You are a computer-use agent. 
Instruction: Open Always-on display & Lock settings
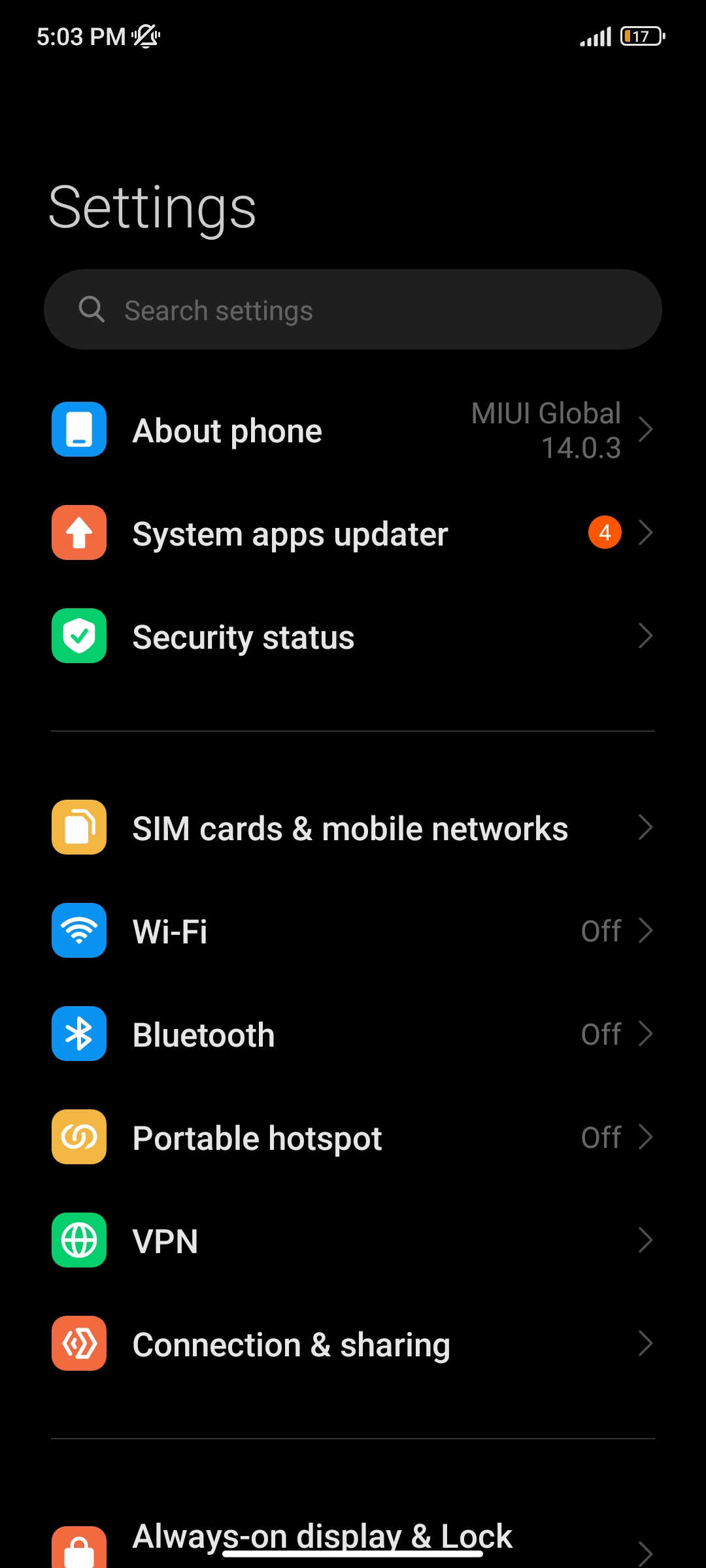[x=353, y=1542]
